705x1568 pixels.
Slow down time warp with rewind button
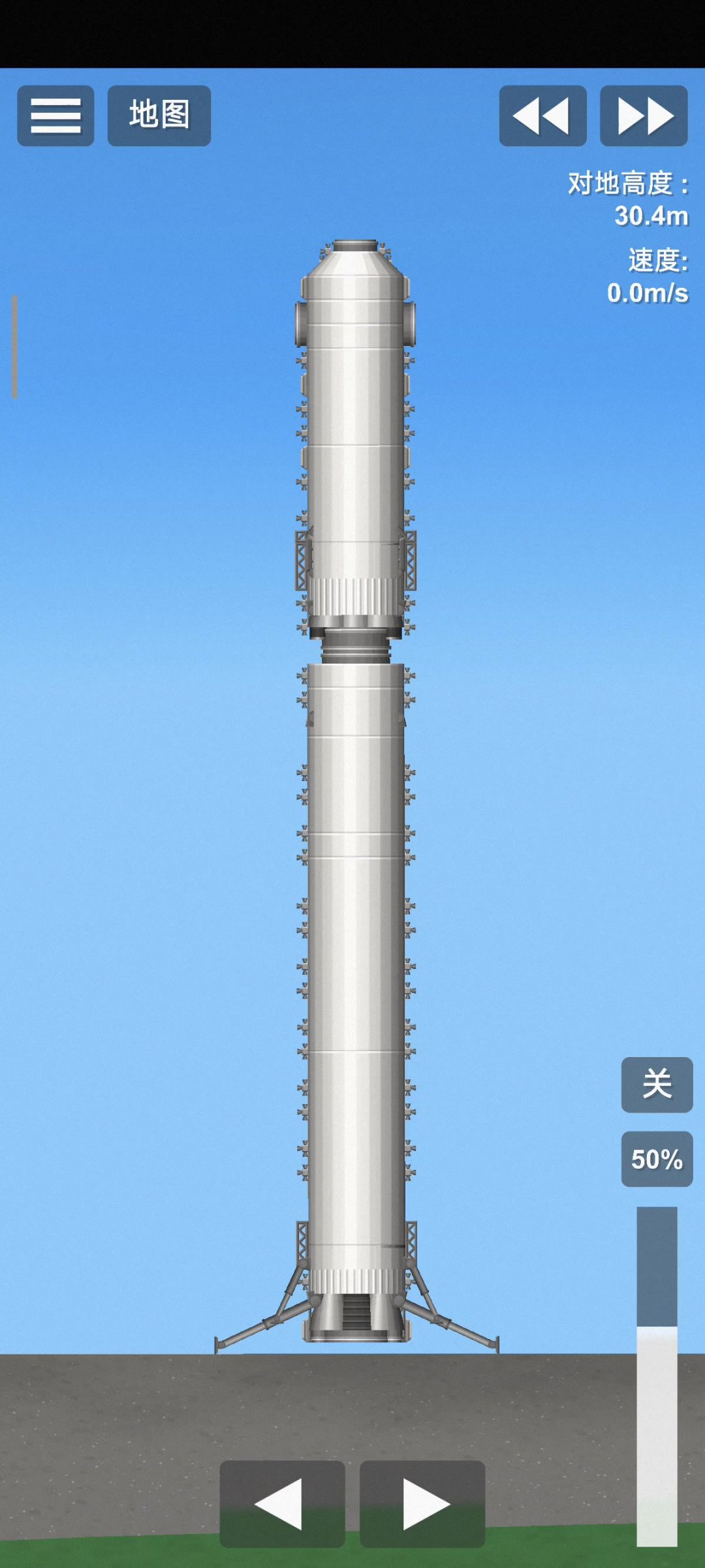(x=542, y=115)
